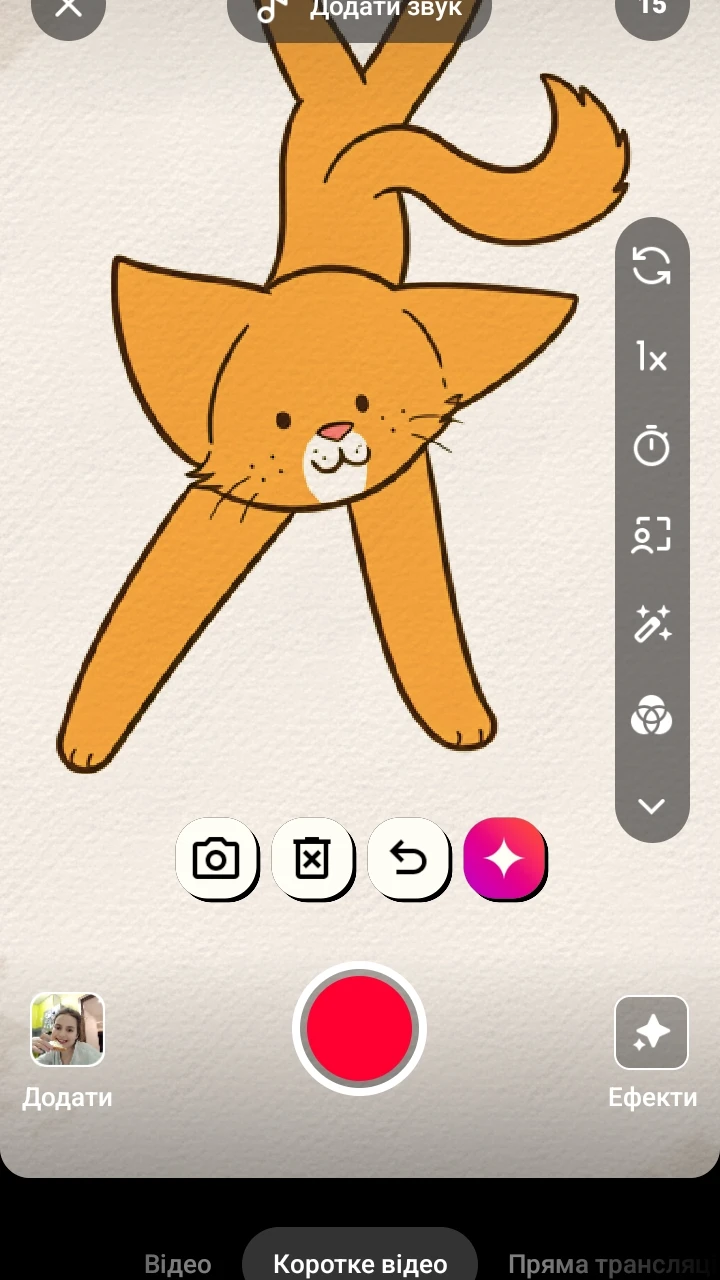Open the Ефекти effects panel
Image resolution: width=720 pixels, height=1280 pixels.
pyautogui.click(x=652, y=1052)
